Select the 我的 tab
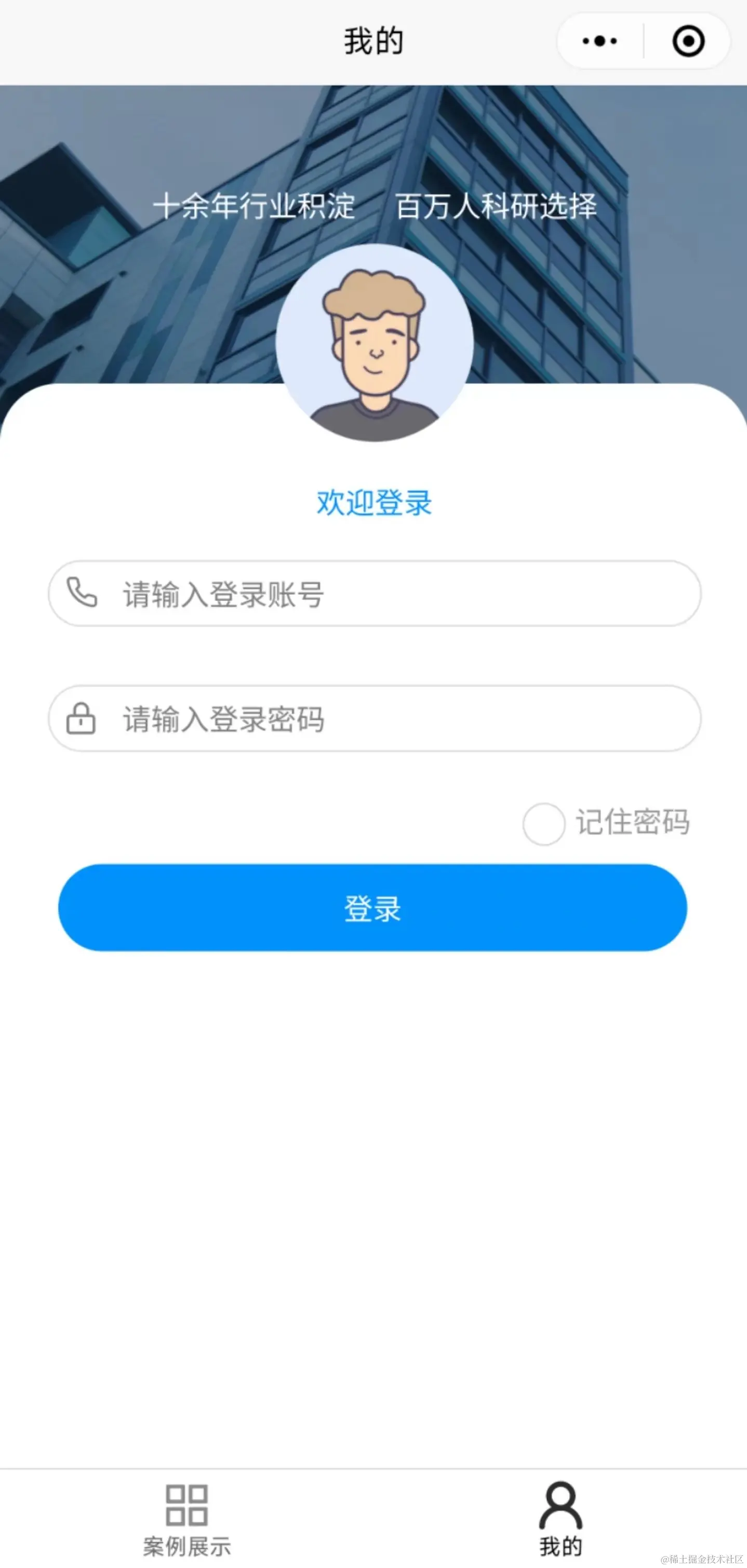The width and height of the screenshot is (747, 1568). pyautogui.click(x=560, y=1519)
